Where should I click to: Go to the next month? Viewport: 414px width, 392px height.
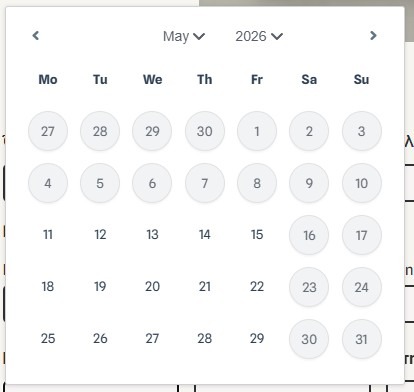pos(373,35)
